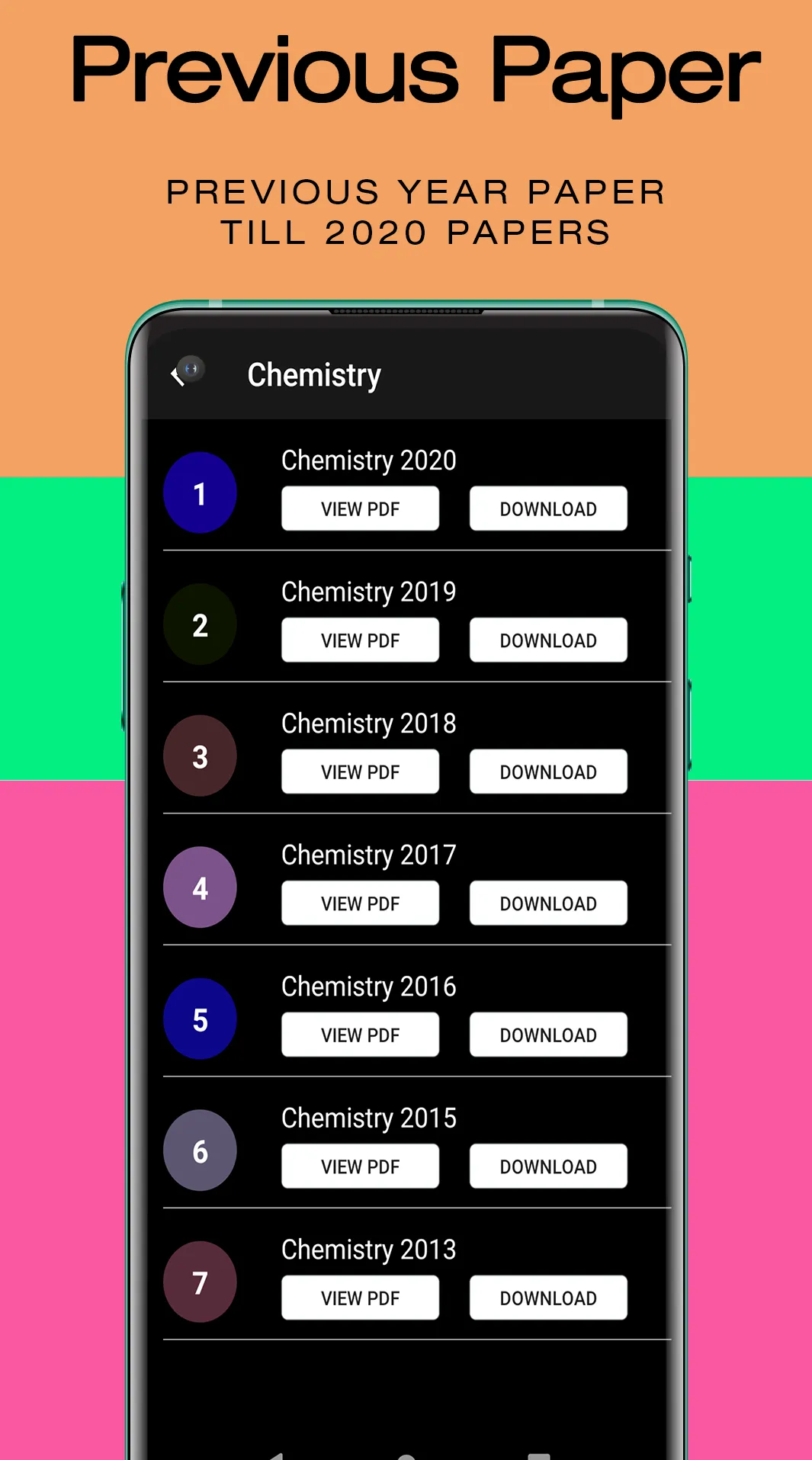
Task: Download the Chemistry 2020 paper
Action: pyautogui.click(x=547, y=508)
